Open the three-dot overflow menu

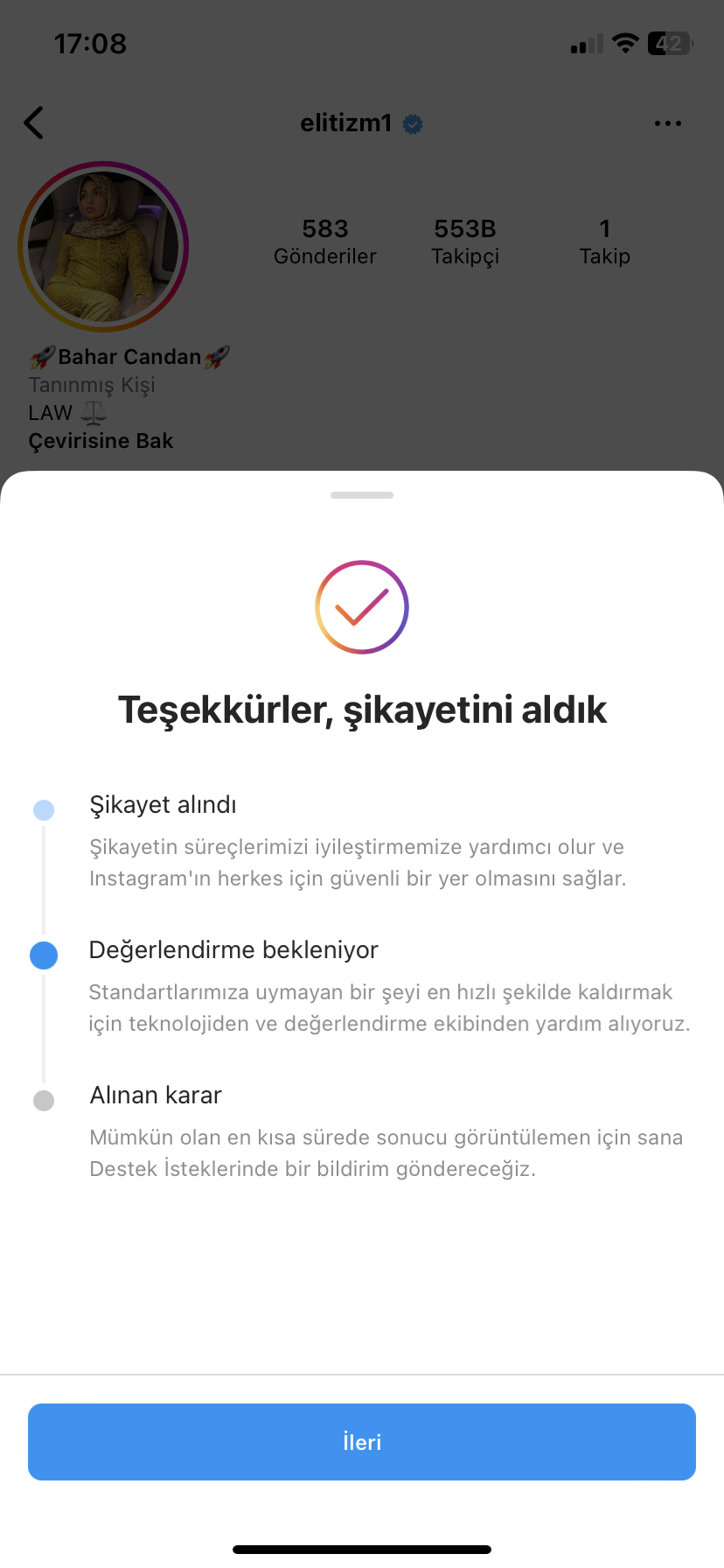pyautogui.click(x=668, y=123)
